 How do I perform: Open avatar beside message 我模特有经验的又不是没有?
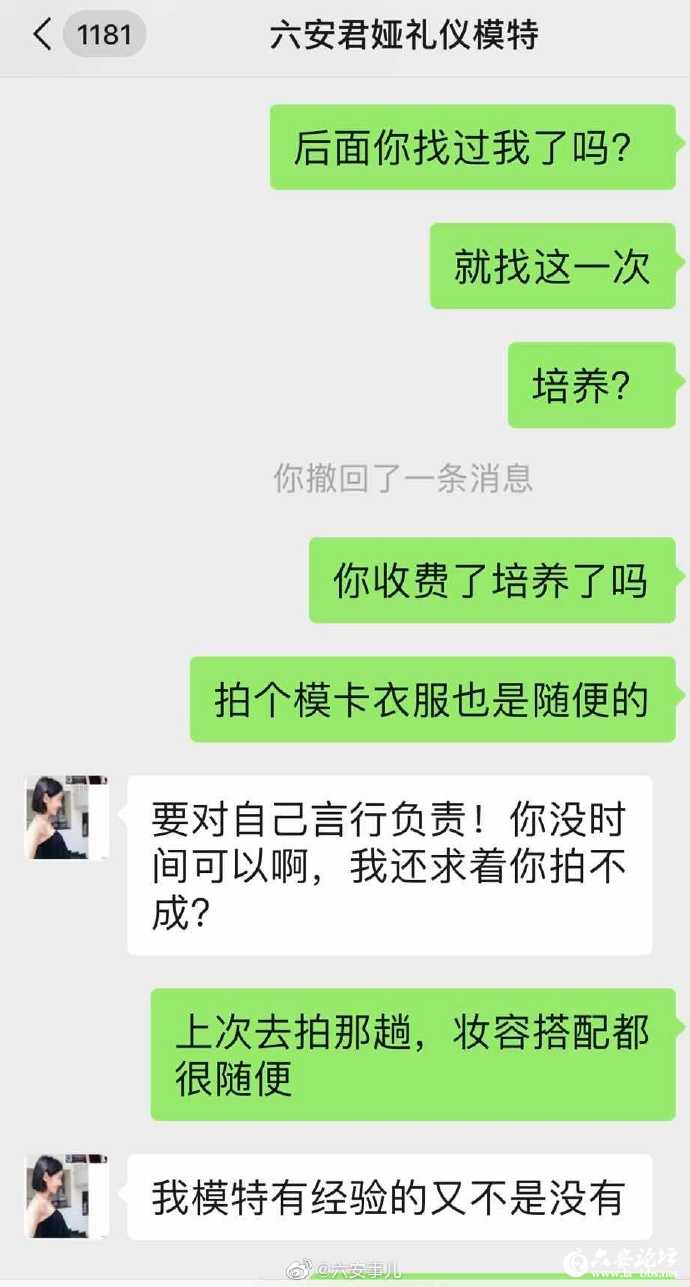[66, 1196]
